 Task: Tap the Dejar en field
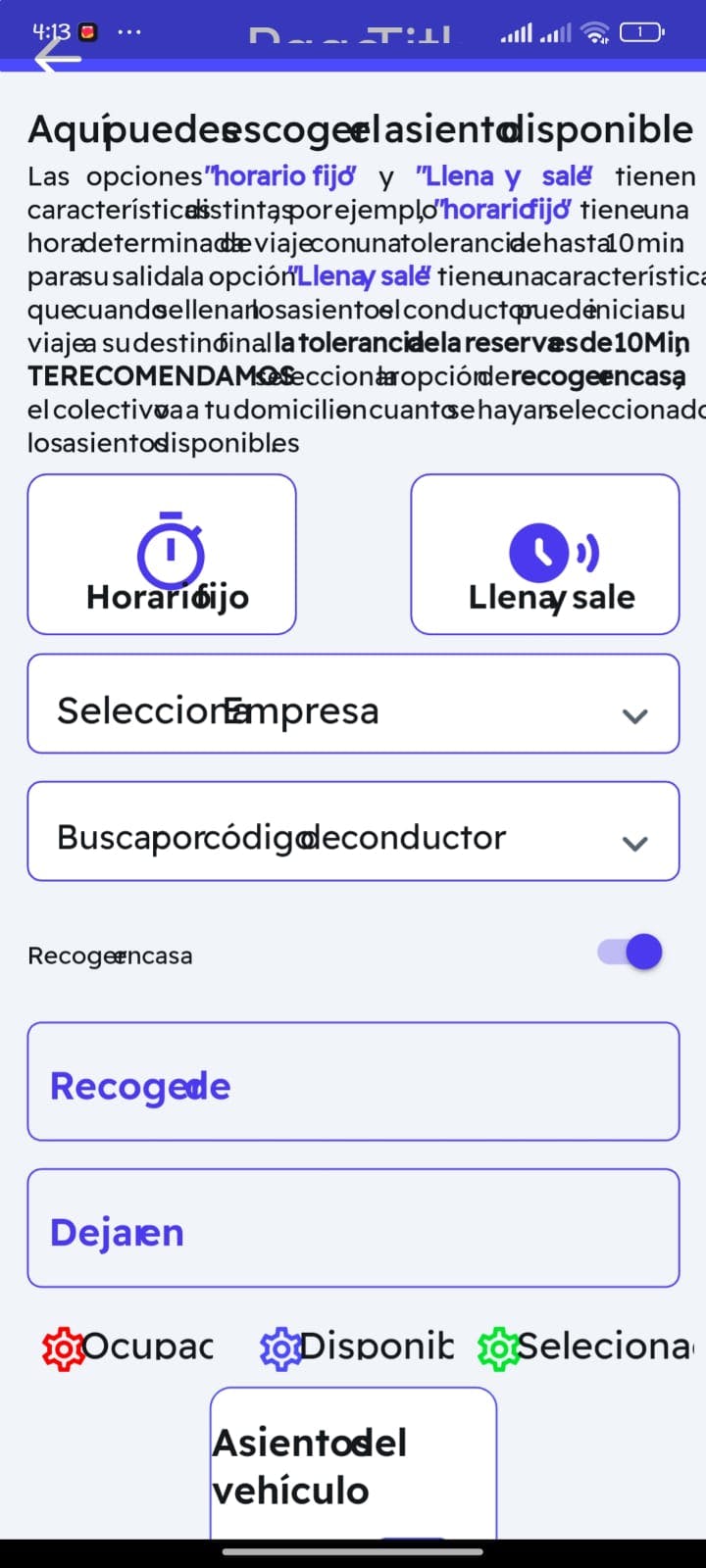click(x=353, y=1228)
